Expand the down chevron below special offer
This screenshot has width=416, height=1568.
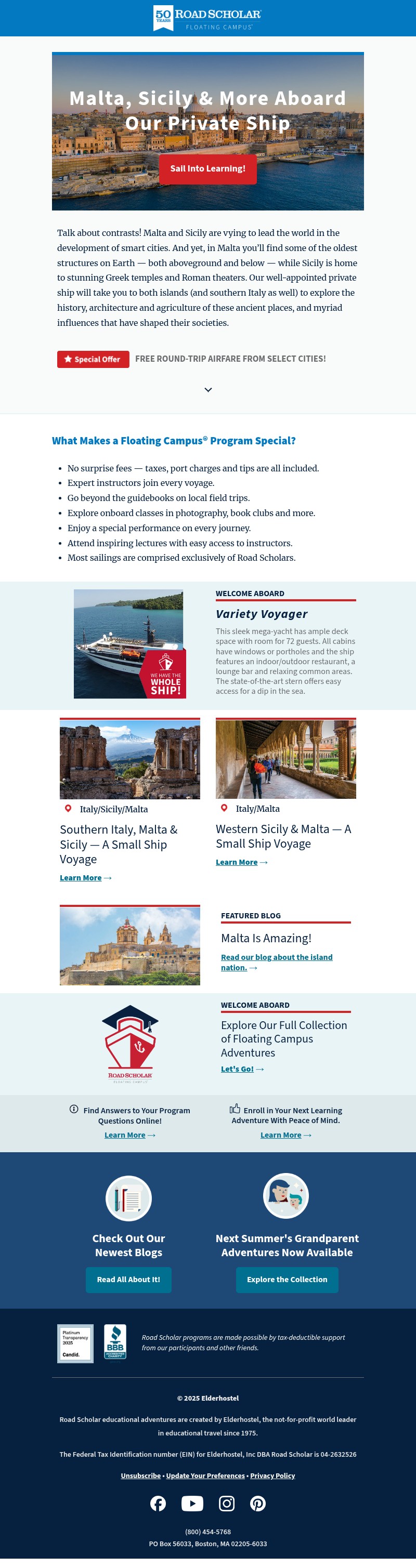(207, 390)
